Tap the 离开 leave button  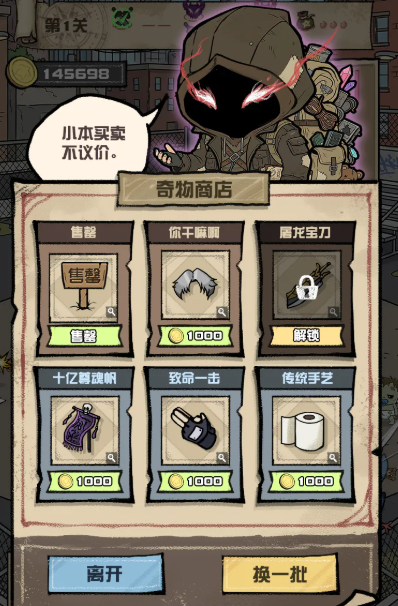pos(105,574)
